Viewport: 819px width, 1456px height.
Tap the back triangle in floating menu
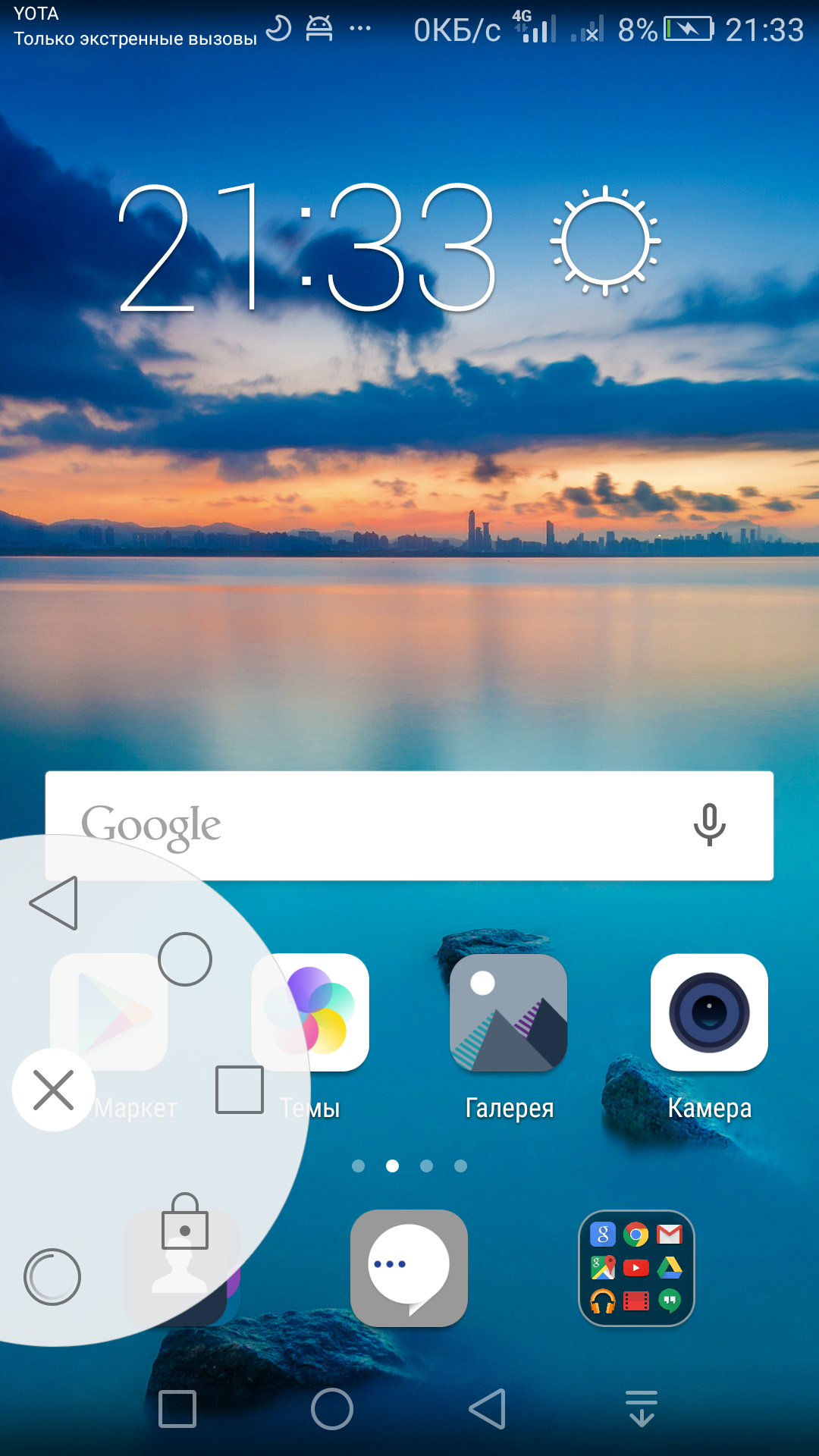pyautogui.click(x=54, y=903)
